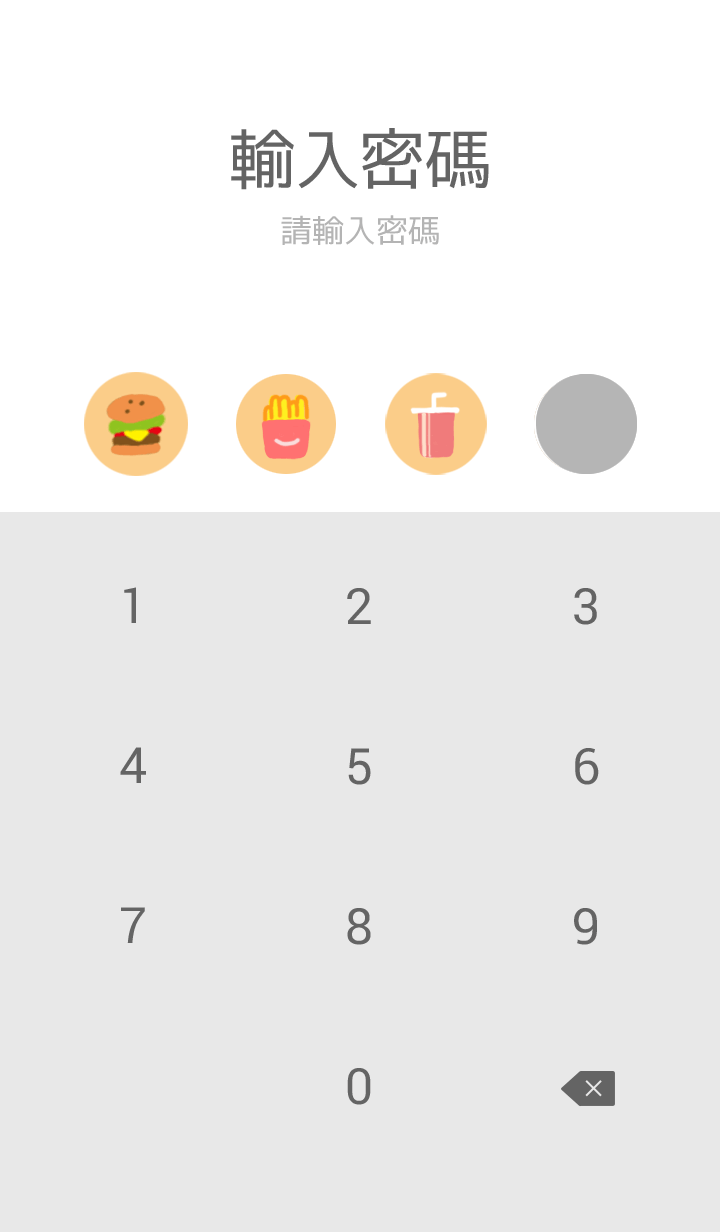Tap the number 6 key

pos(586,767)
